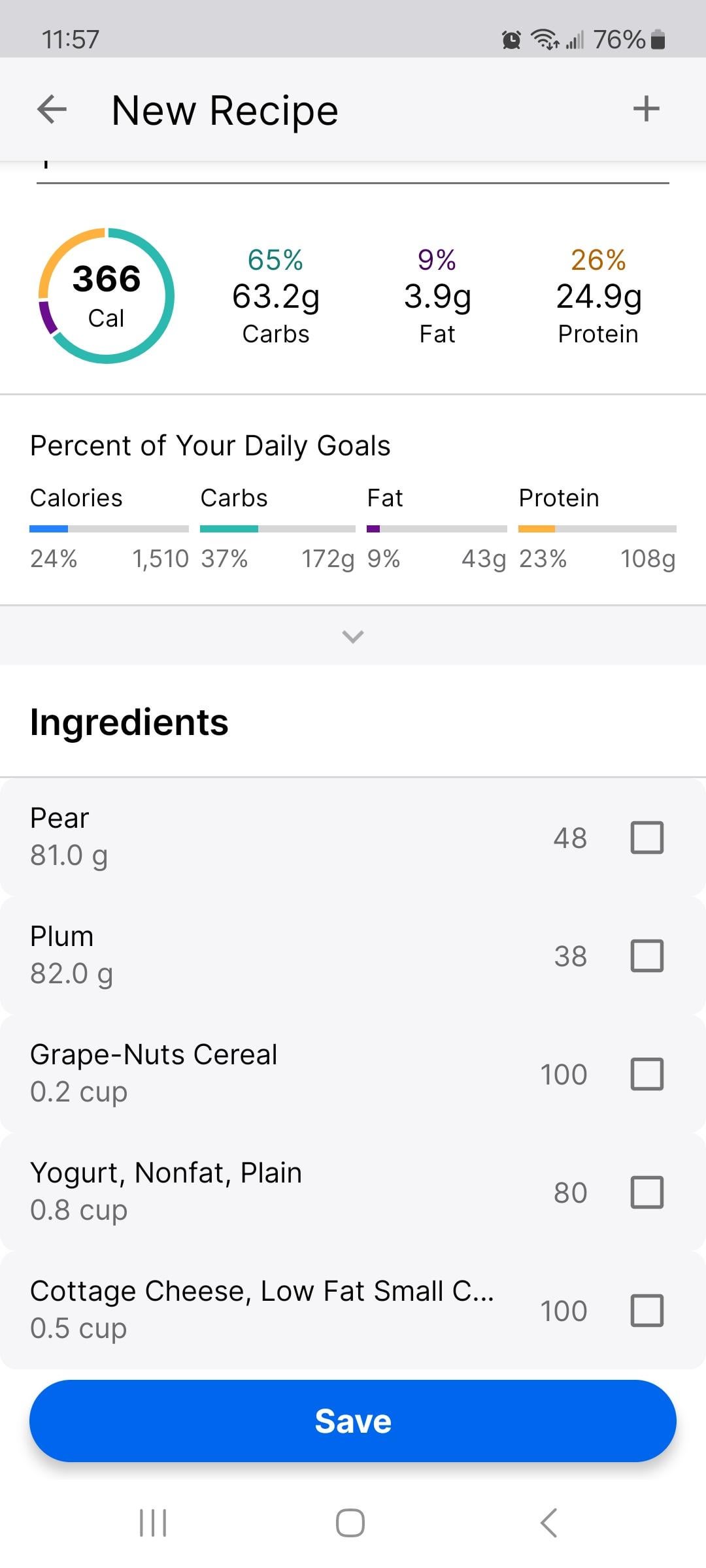This screenshot has width=706, height=1568.
Task: Tick the Grape-Nuts Cereal checkbox
Action: 647,1074
